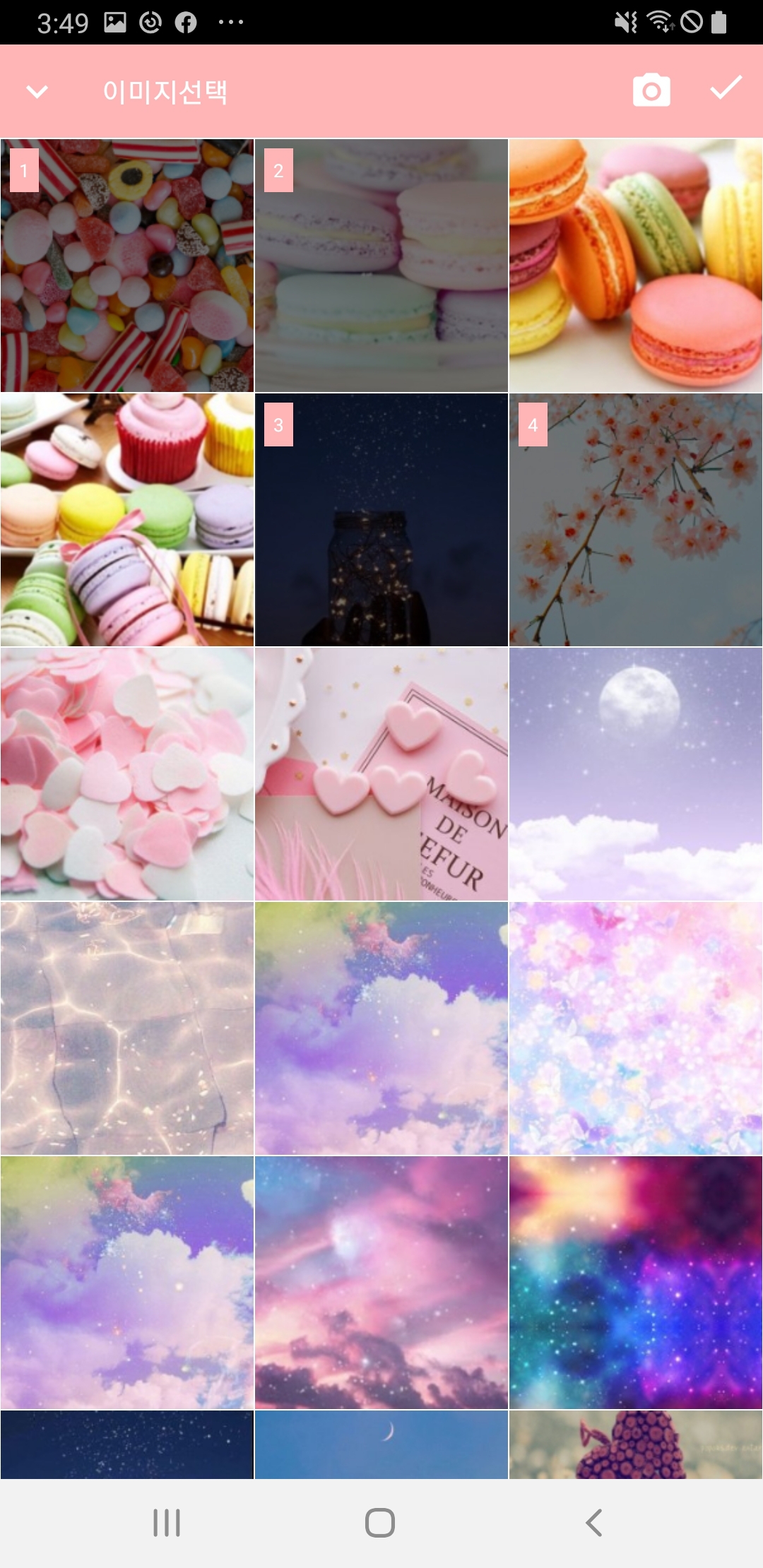Select the orange and green macarons photo
763x1568 pixels.
coord(636,266)
